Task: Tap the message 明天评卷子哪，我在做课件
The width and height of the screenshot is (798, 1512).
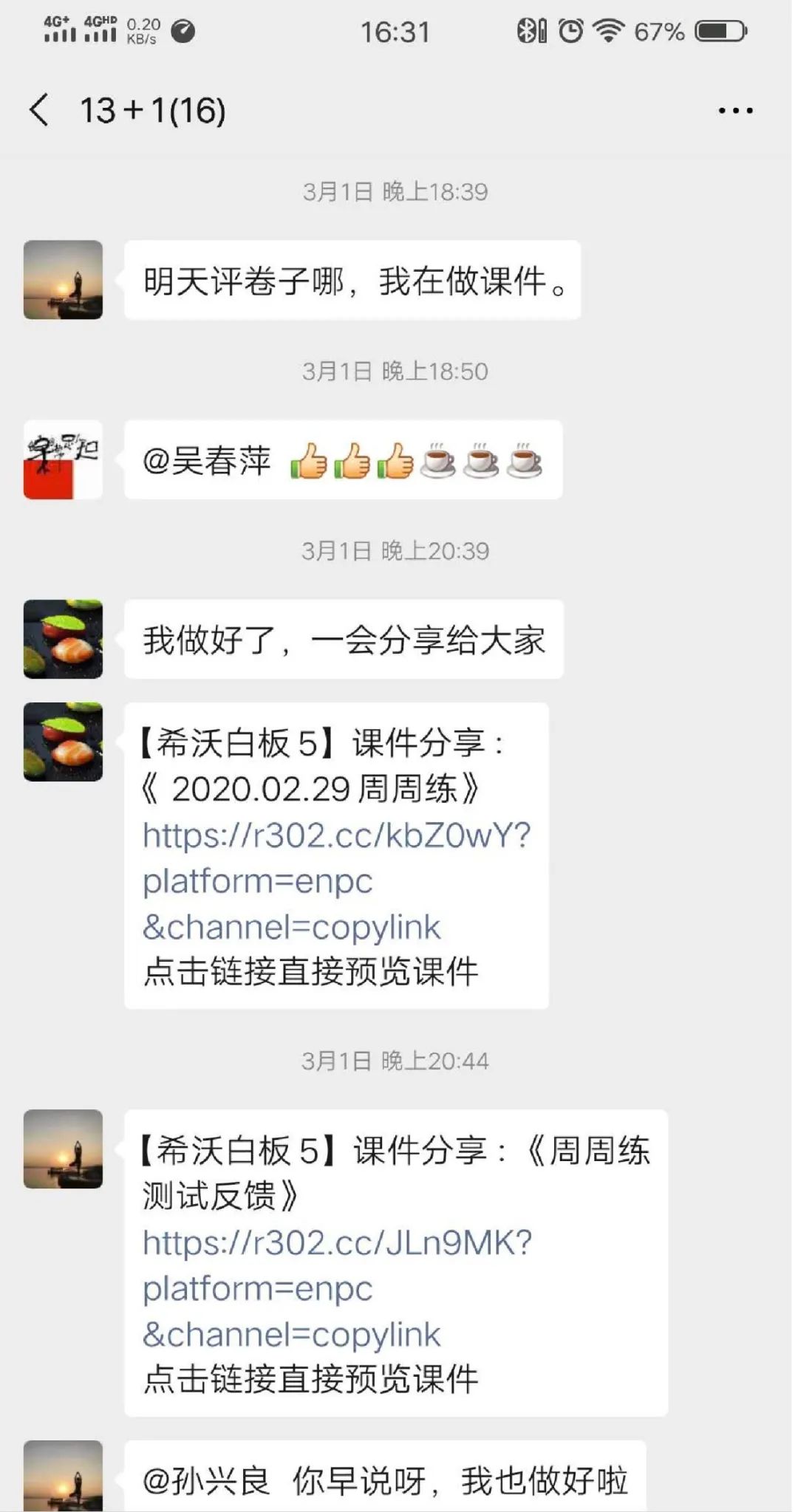Action: (x=355, y=281)
